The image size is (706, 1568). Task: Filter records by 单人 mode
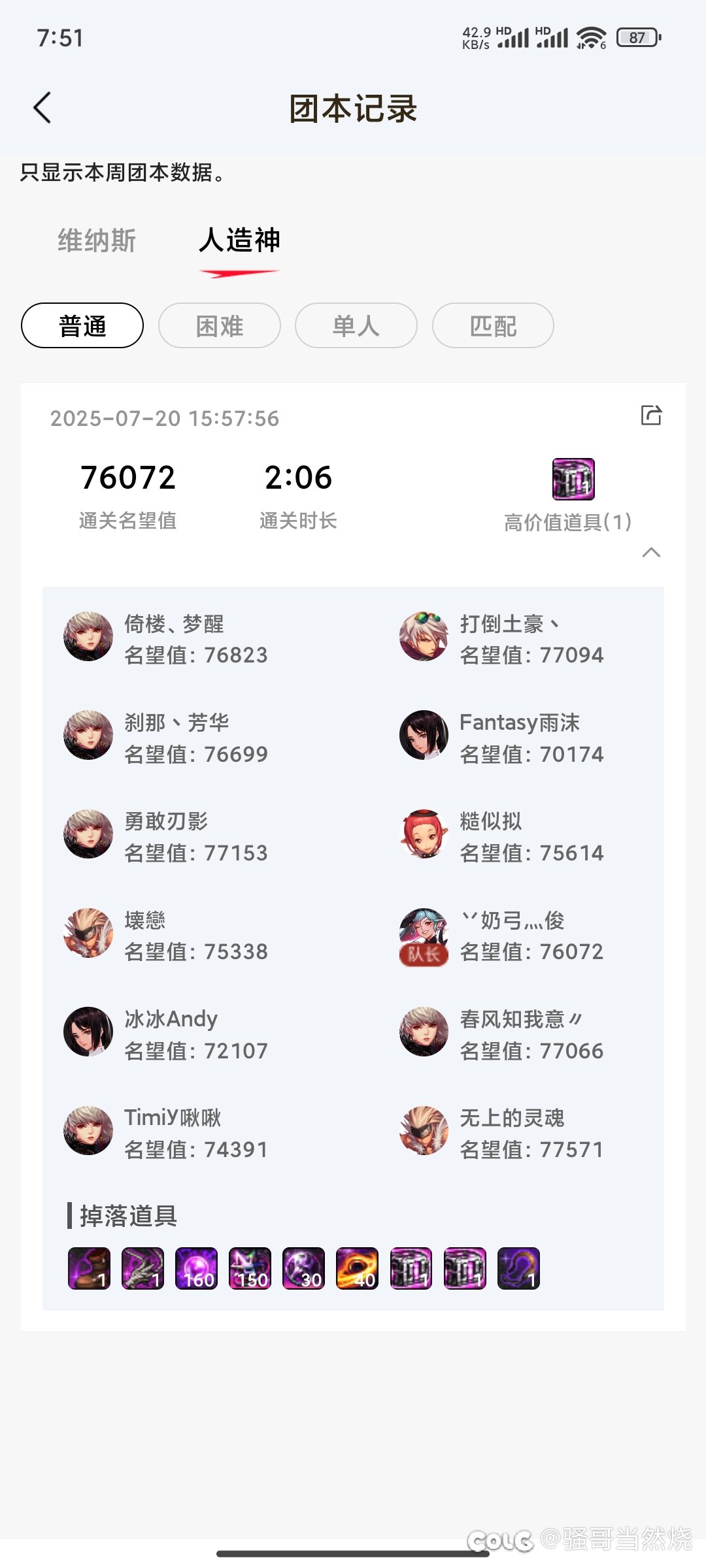(356, 325)
